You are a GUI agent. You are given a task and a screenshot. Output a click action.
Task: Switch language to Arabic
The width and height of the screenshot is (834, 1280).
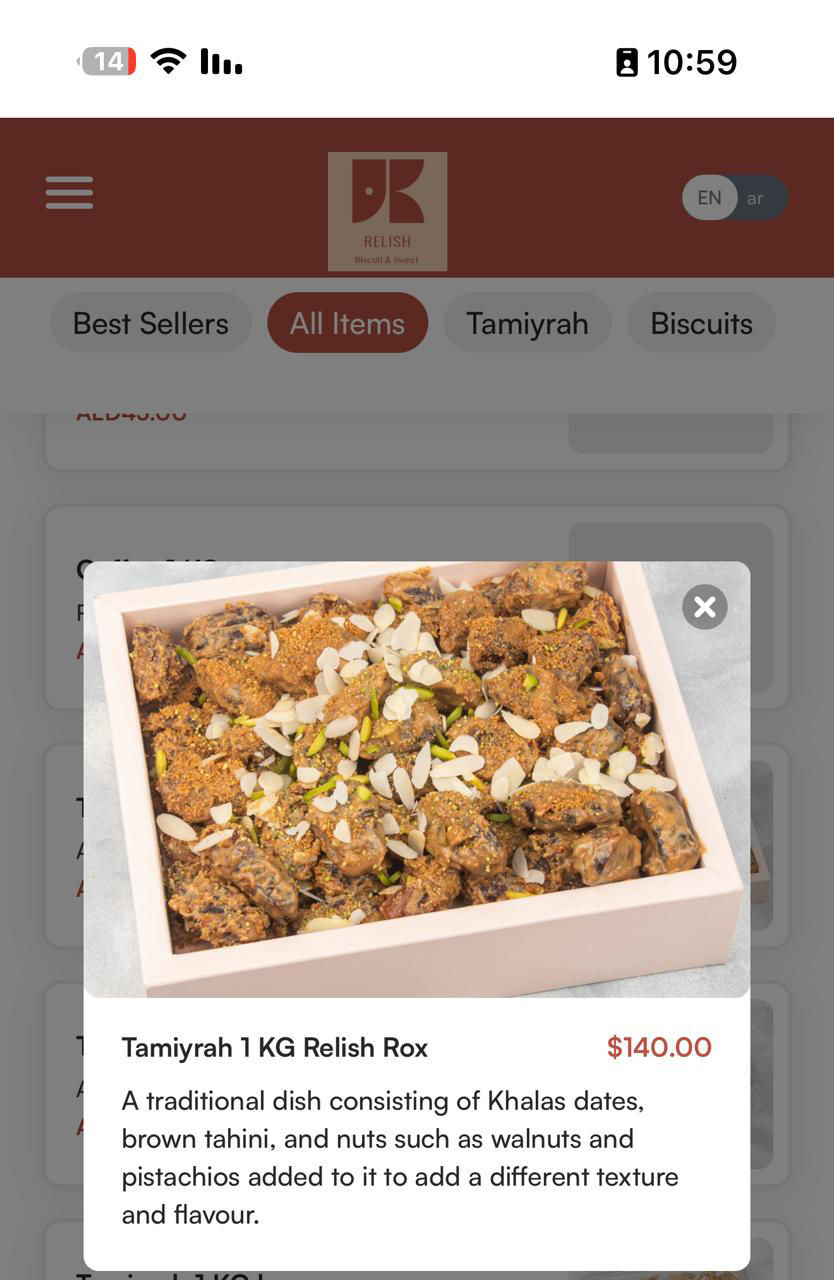tap(756, 198)
